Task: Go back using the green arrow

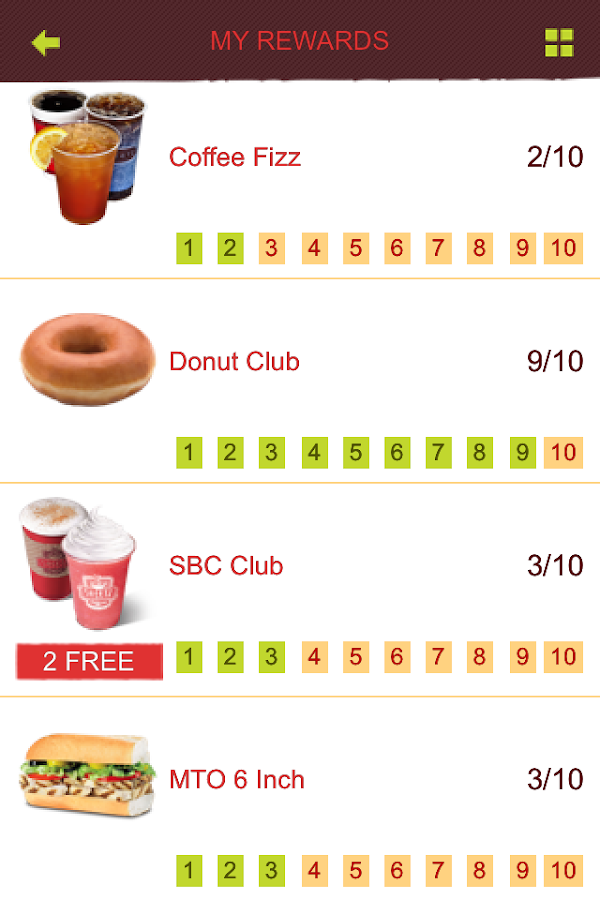Action: pos(46,43)
